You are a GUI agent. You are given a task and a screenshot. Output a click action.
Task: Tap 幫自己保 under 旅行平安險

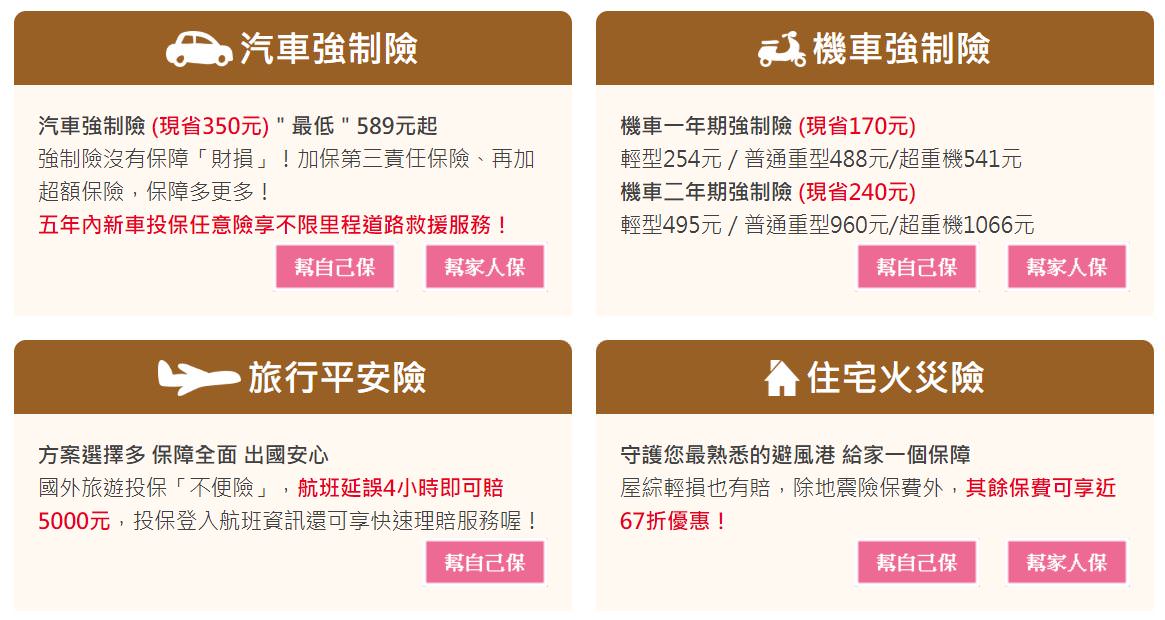(x=485, y=562)
